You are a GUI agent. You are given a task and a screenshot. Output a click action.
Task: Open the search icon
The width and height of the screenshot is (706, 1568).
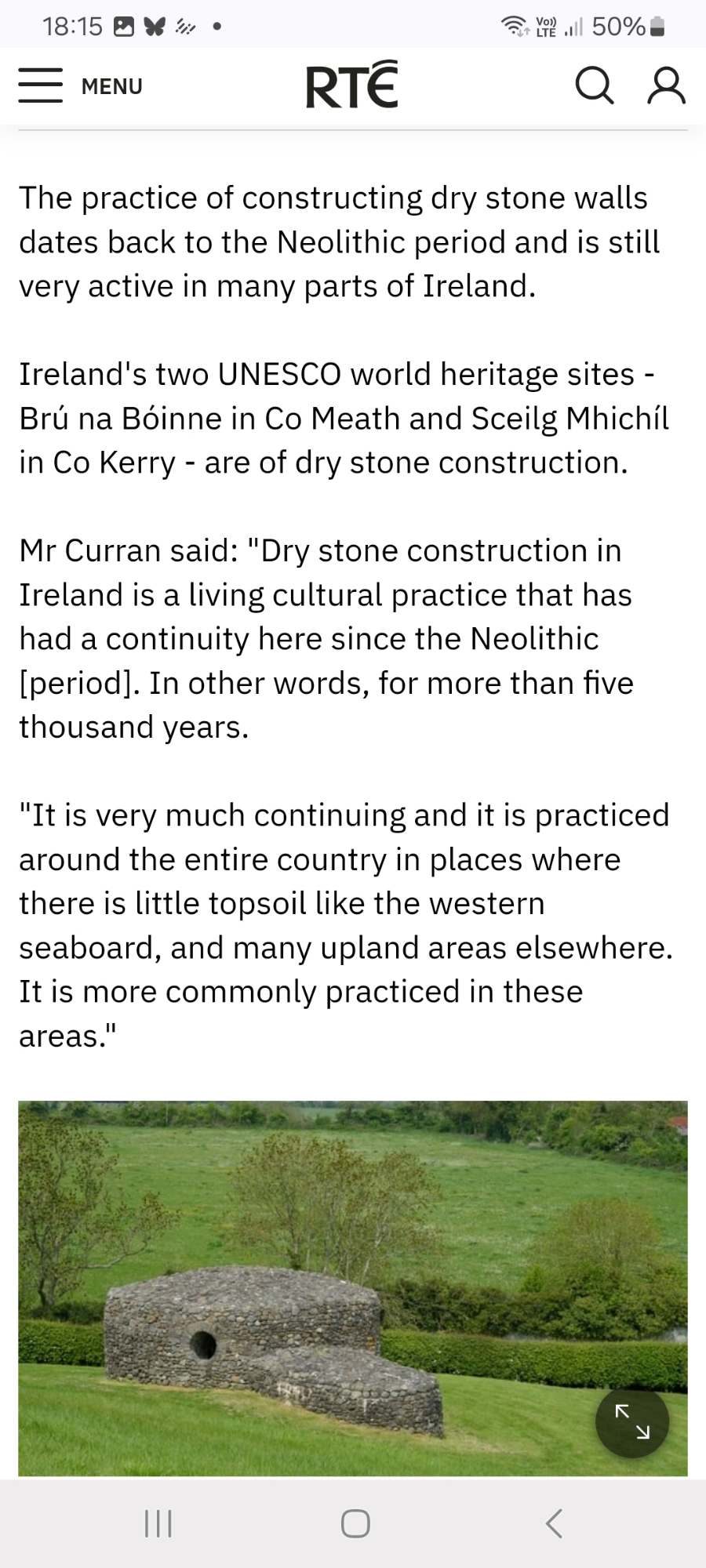(594, 85)
